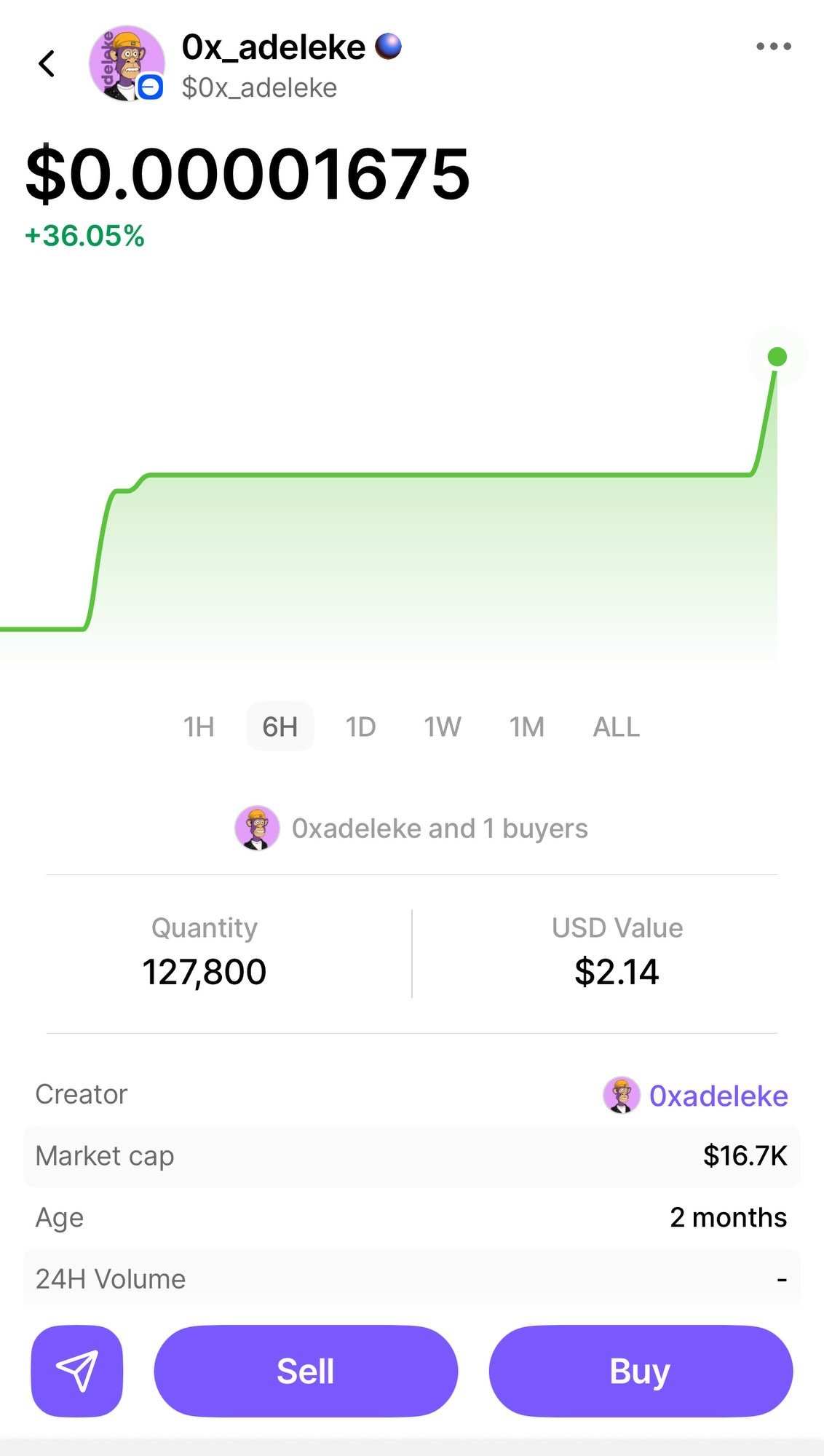Buy the $0x_adeleke coin
The height and width of the screenshot is (1456, 824).
click(x=641, y=1371)
